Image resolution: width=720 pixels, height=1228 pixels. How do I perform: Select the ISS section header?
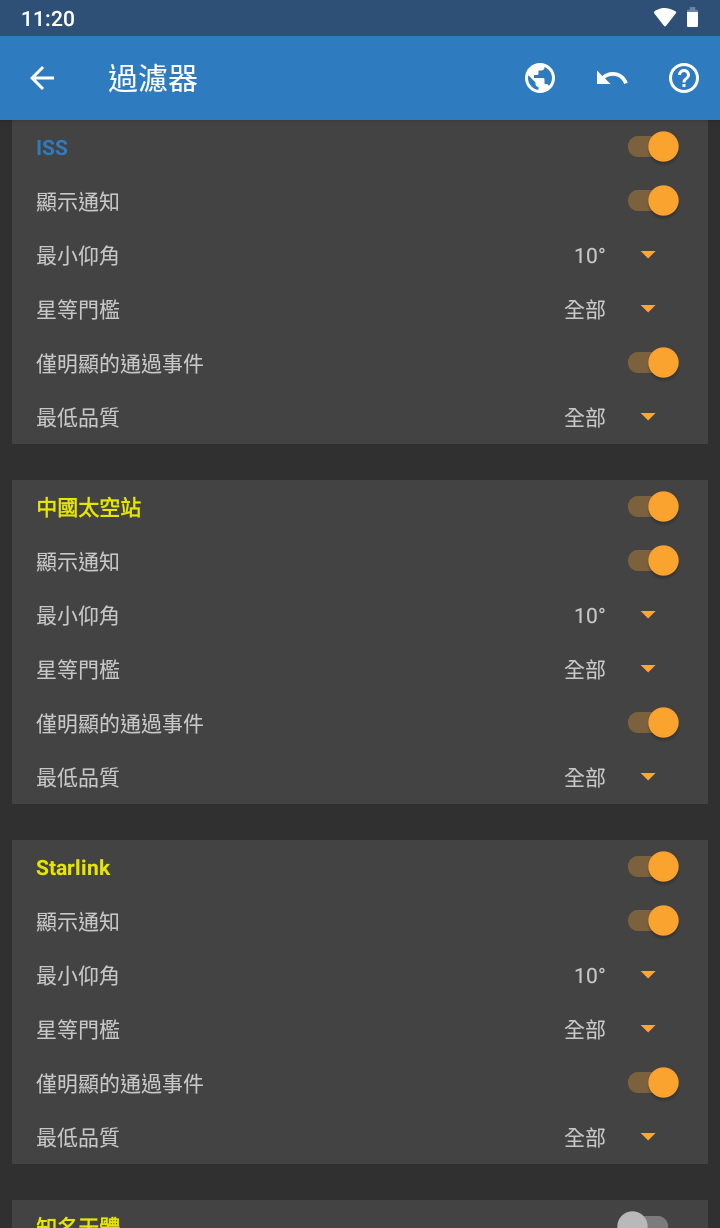pos(51,147)
